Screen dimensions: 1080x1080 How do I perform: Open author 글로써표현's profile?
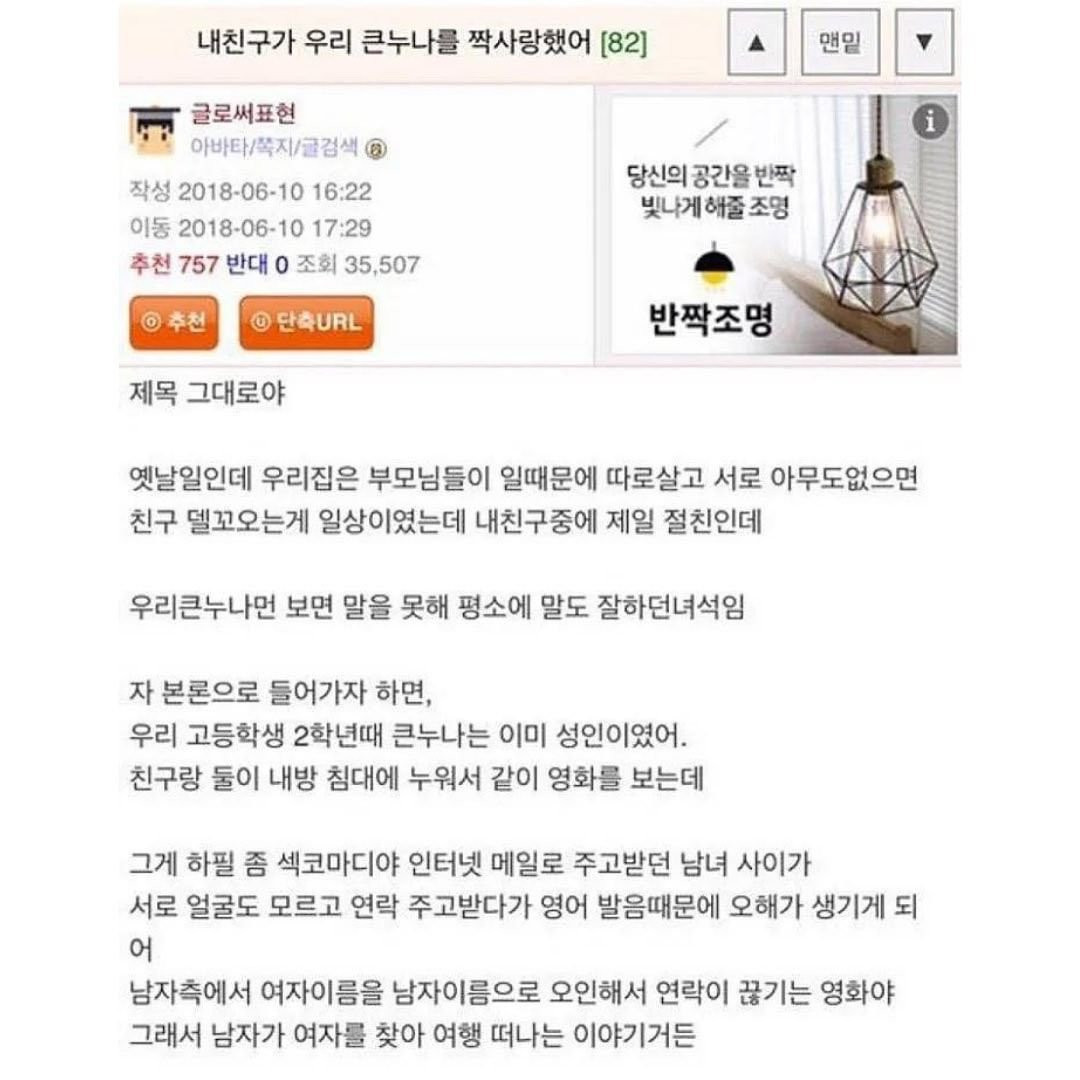click(x=243, y=114)
